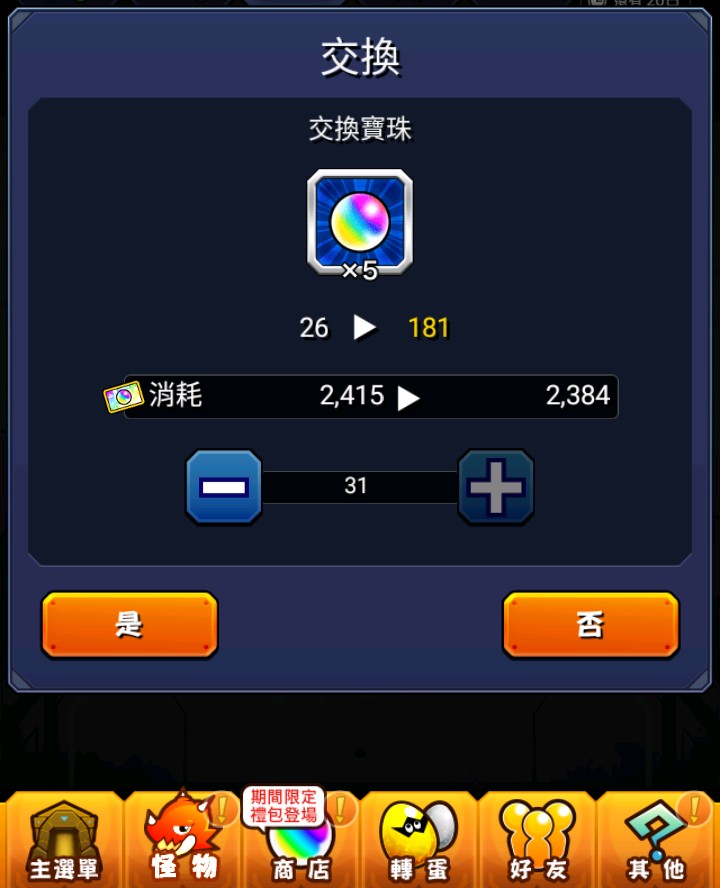Open the 怪物 monster box icon
Image resolution: width=720 pixels, height=888 pixels.
click(181, 840)
